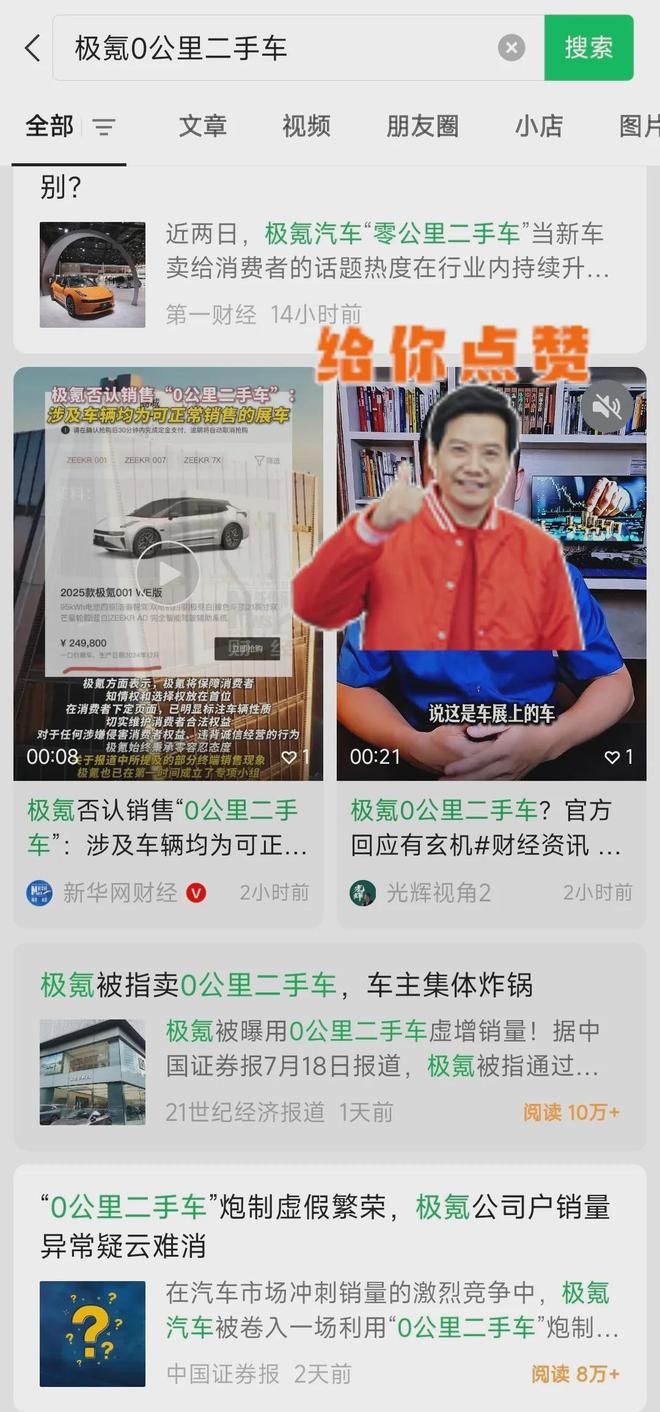Viewport: 660px width, 1412px height.
Task: Switch to the 视频 tab
Action: pos(306,126)
